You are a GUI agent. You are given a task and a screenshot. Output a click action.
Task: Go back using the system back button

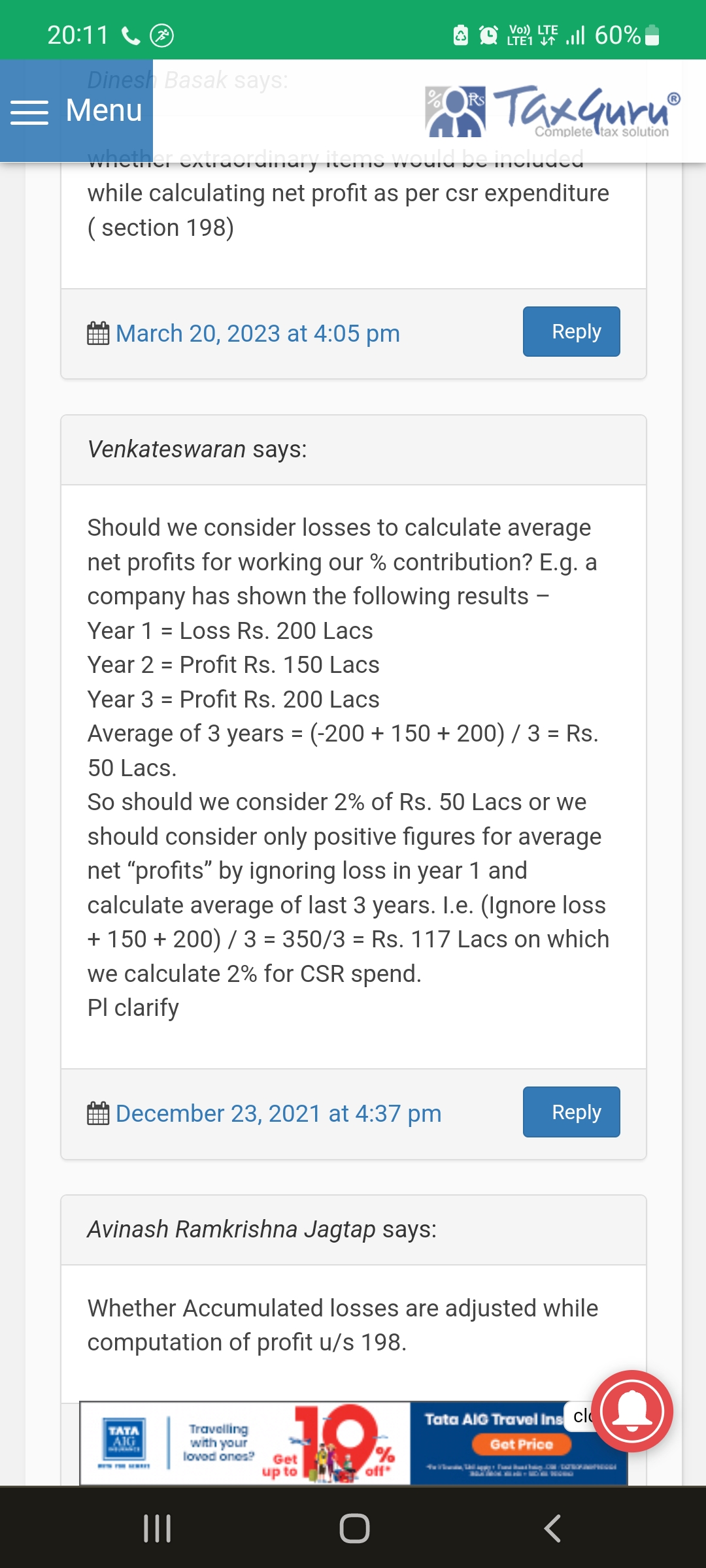point(552,1529)
